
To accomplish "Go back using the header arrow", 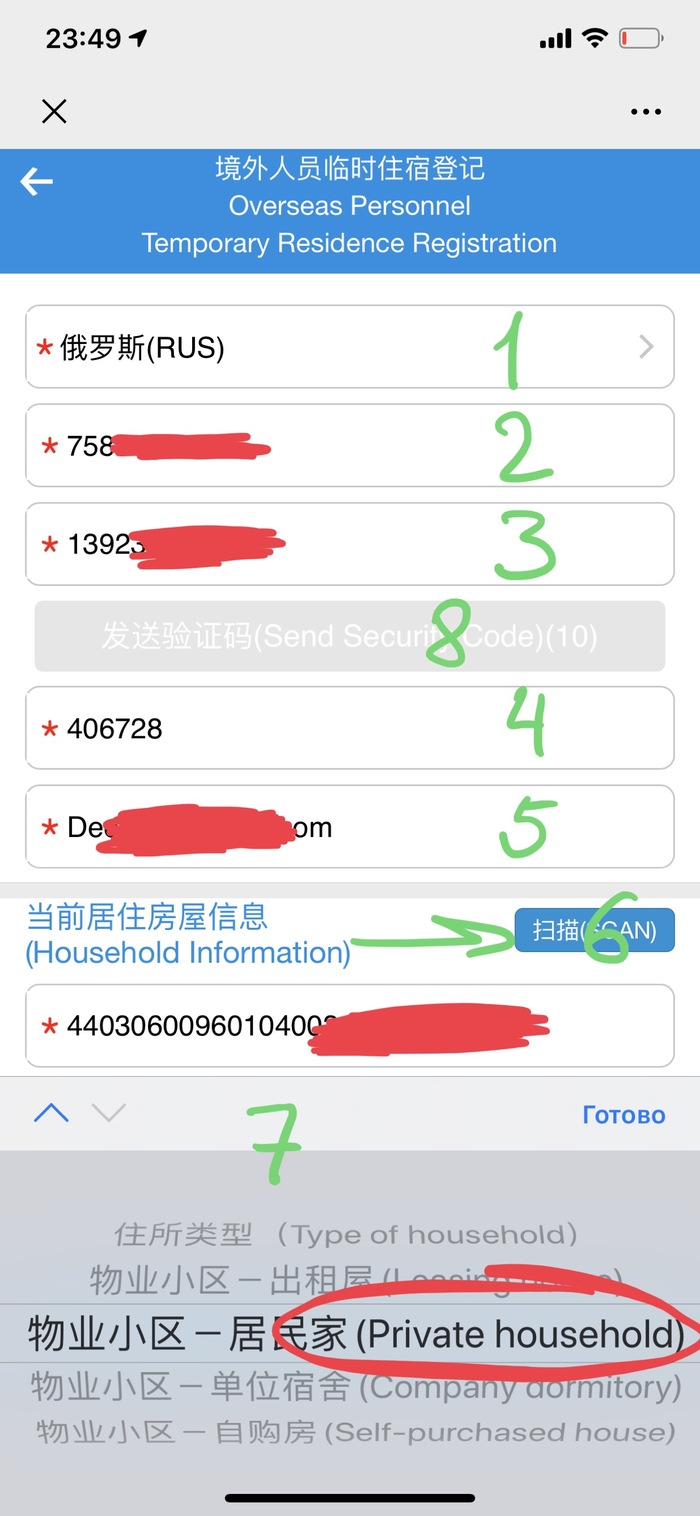I will click(x=37, y=181).
